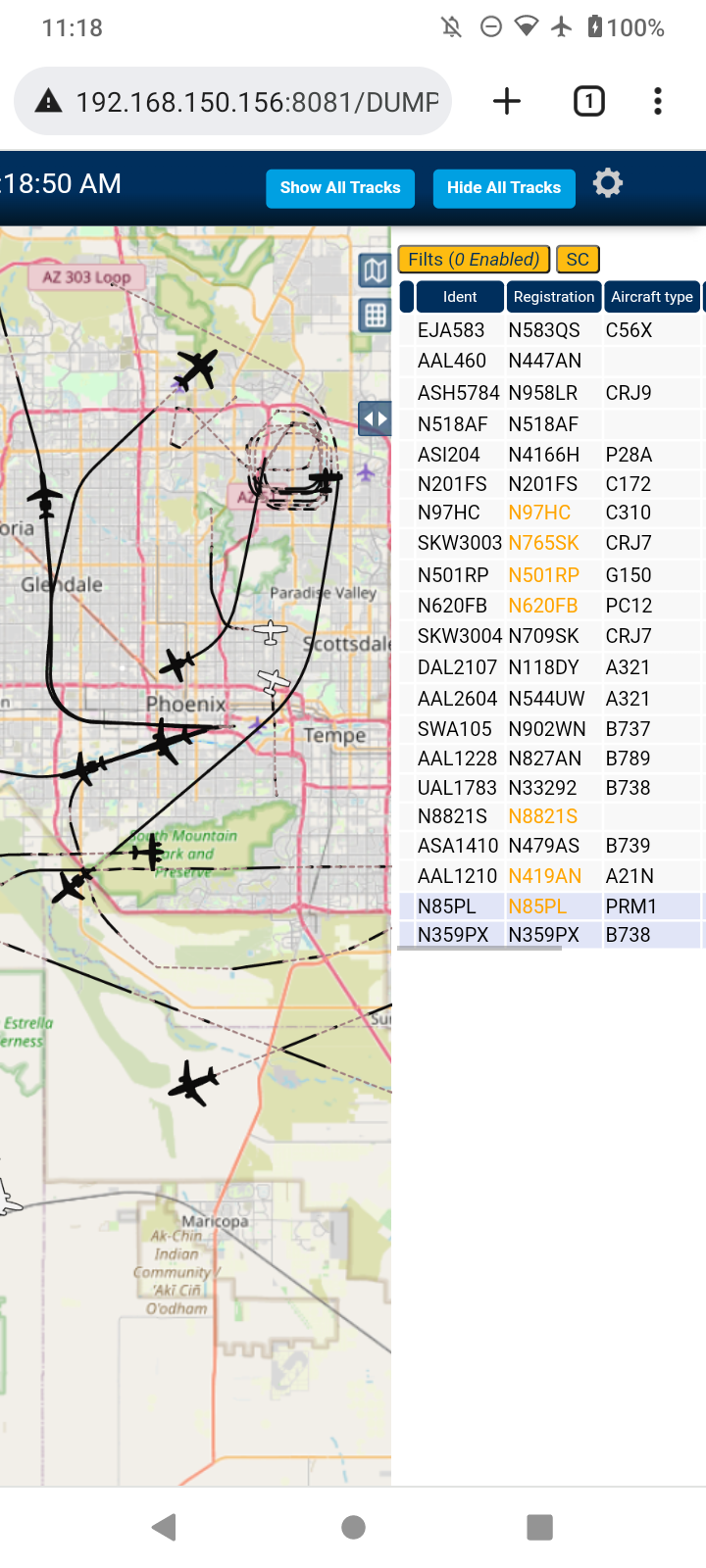
Task: Sort by Aircraft type column
Action: (x=652, y=297)
